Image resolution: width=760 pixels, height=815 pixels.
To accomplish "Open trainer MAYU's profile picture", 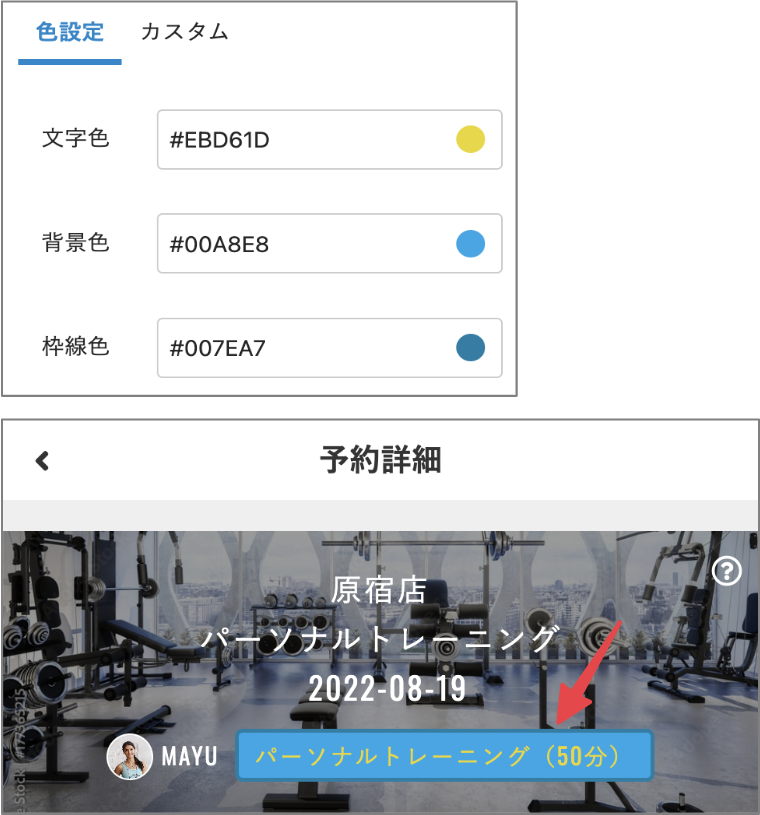I will tap(129, 757).
